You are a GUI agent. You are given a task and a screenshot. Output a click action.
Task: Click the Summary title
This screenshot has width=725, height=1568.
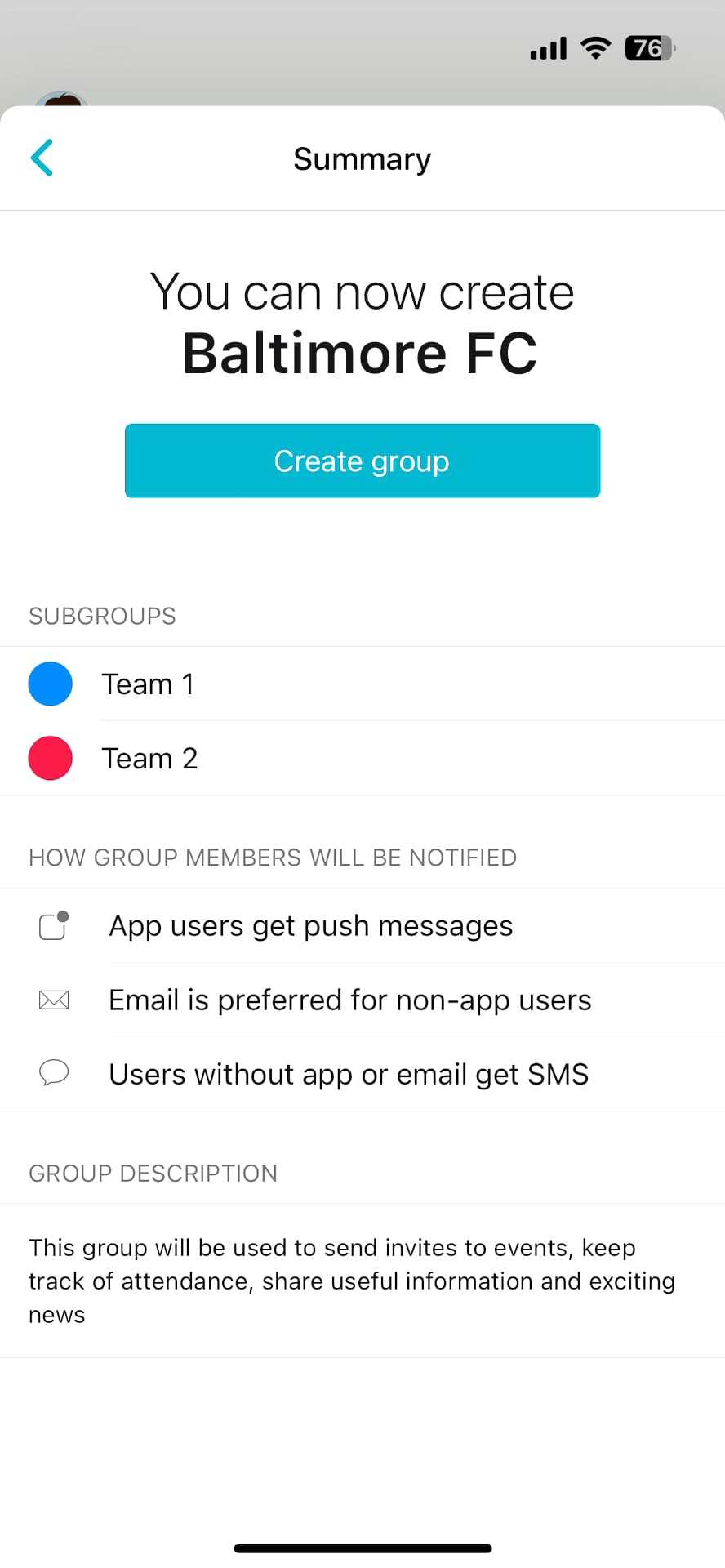coord(362,158)
